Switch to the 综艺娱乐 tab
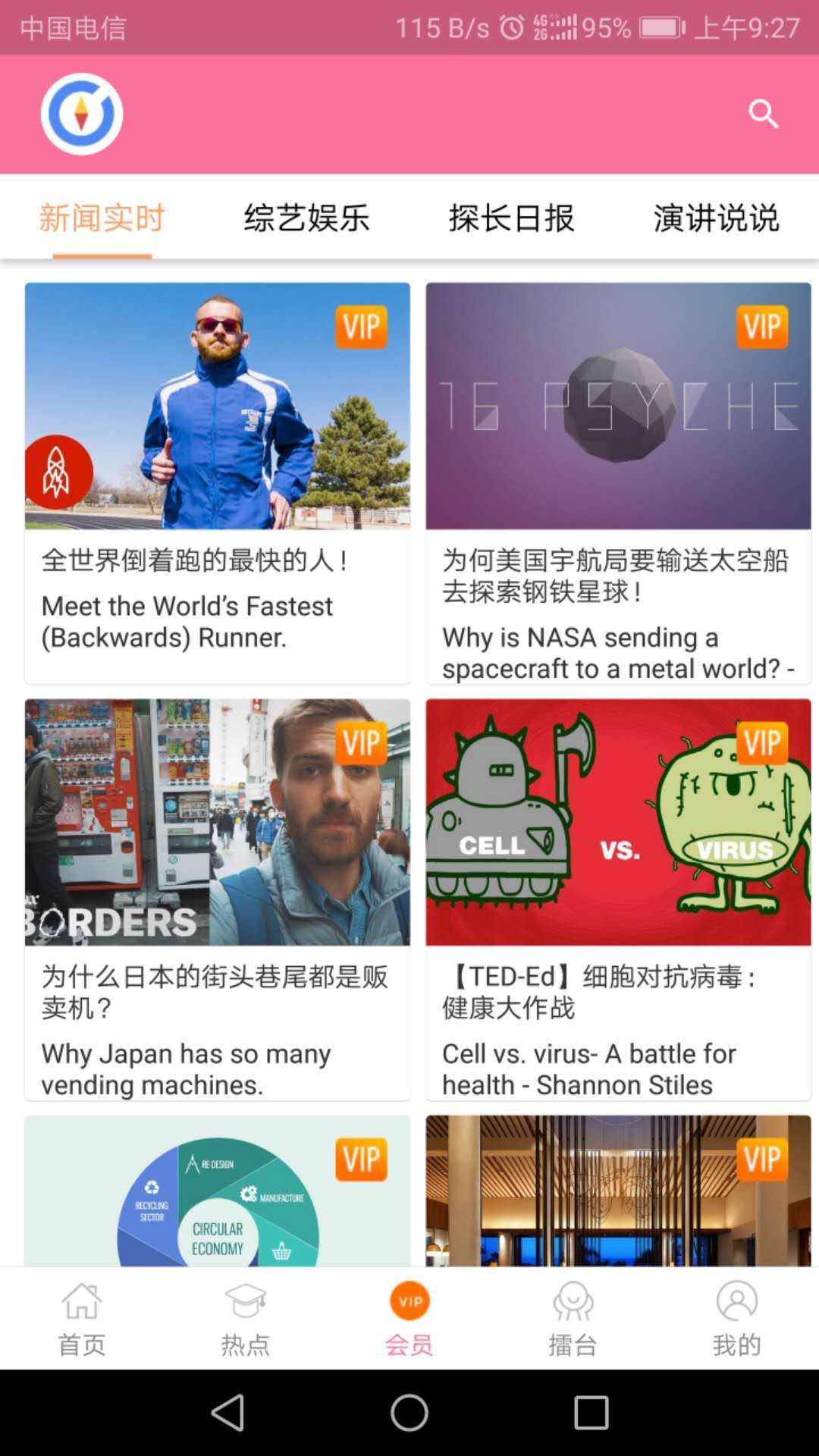This screenshot has height=1456, width=819. 306,218
